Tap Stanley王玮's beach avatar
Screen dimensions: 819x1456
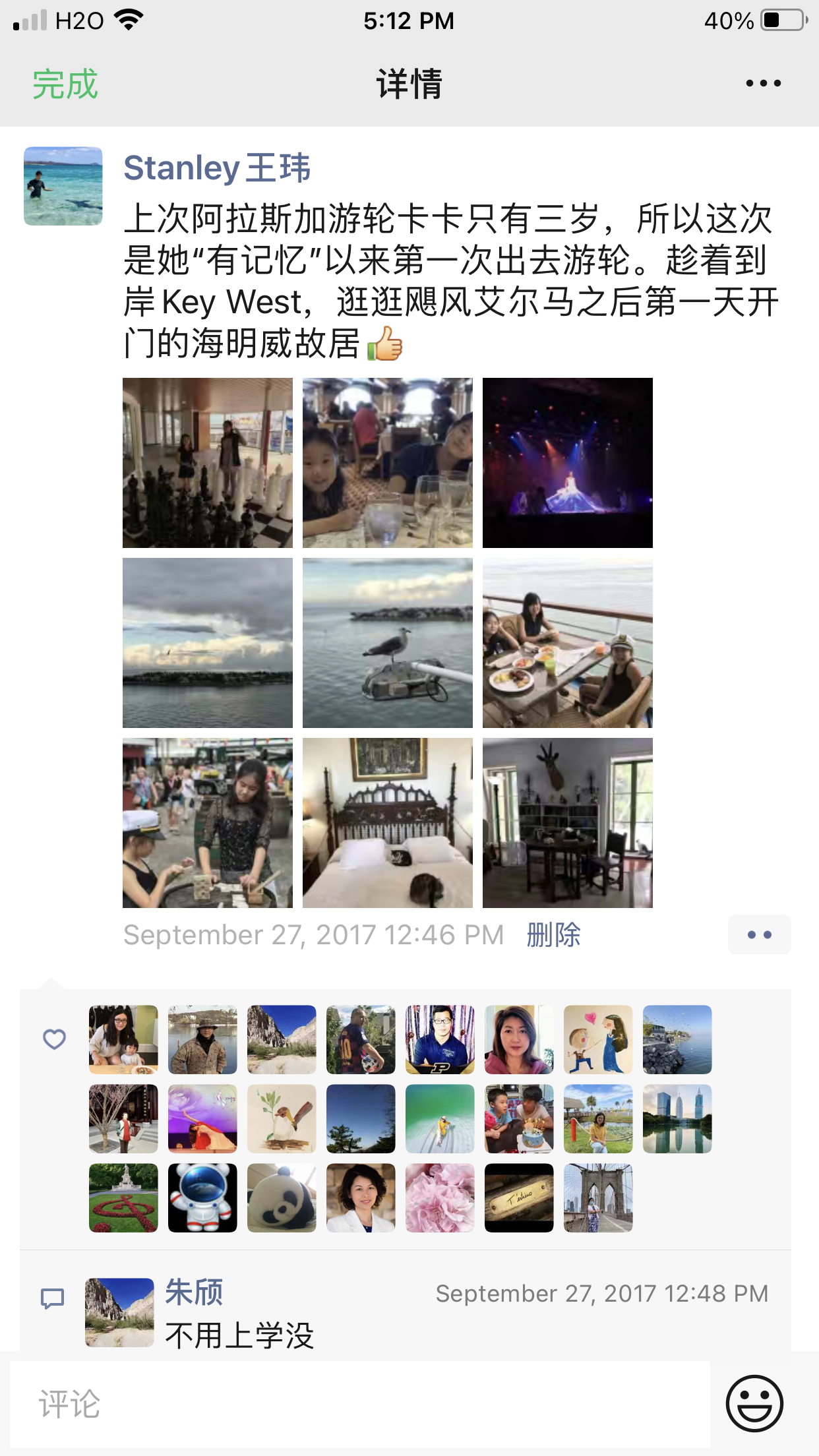63,186
